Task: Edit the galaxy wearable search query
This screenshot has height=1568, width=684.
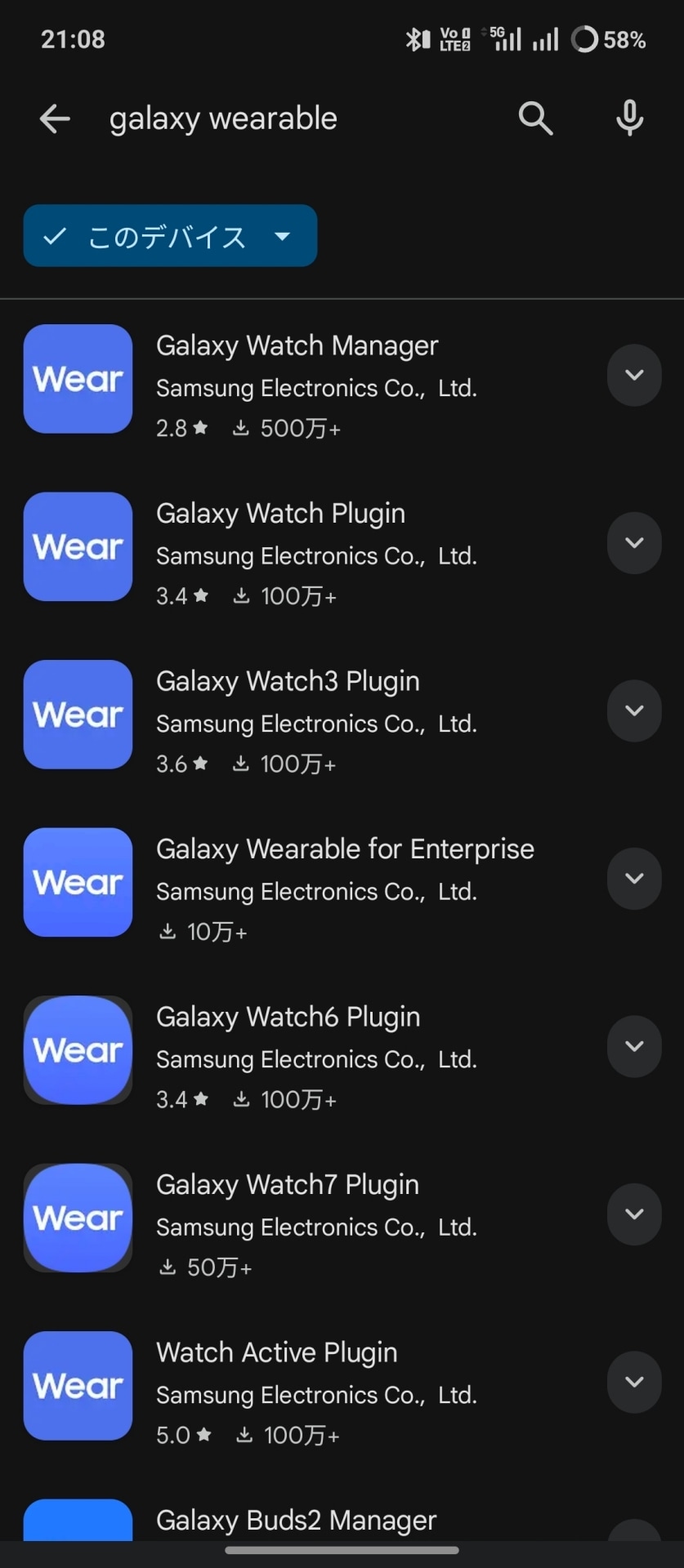Action: pos(223,118)
